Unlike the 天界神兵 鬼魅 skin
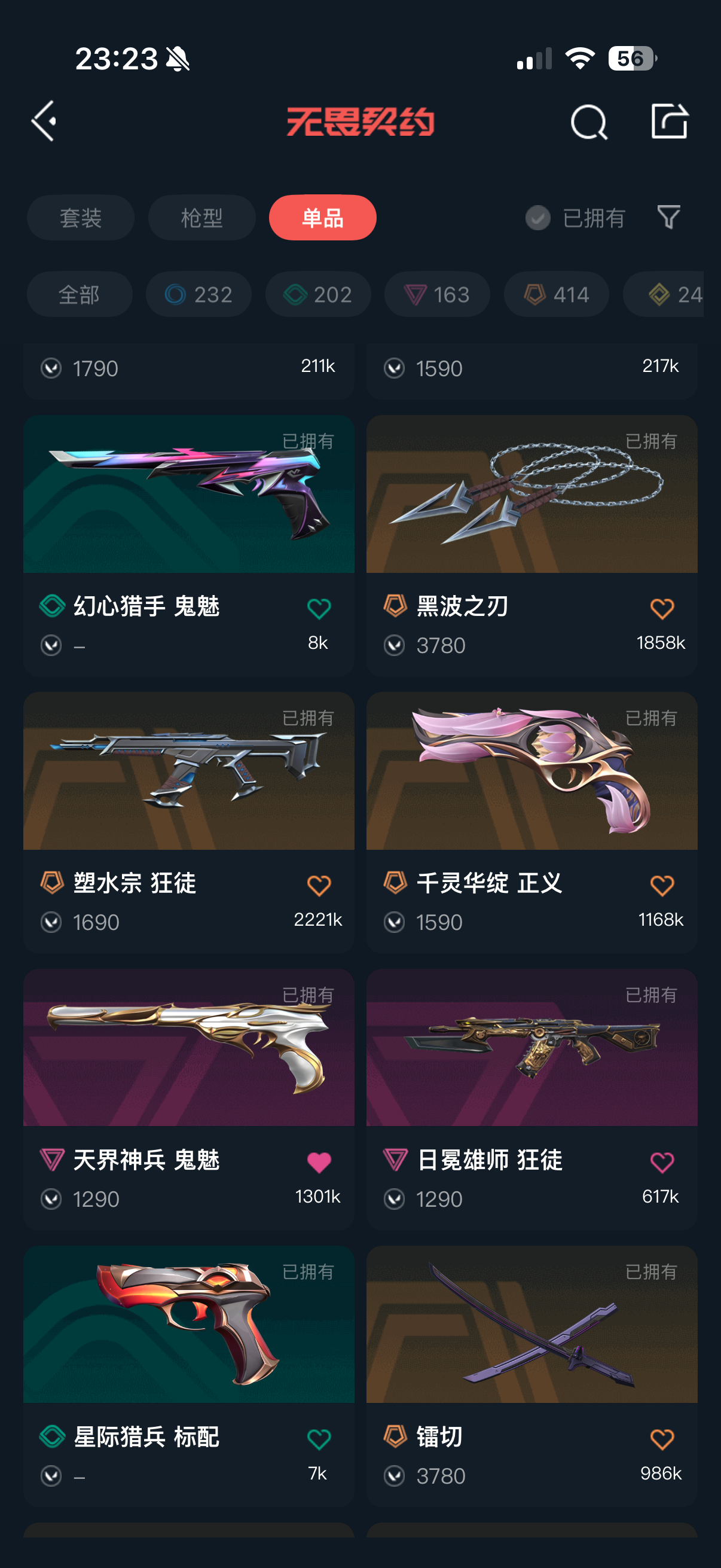Screen dimensions: 721x1568 point(319,1162)
